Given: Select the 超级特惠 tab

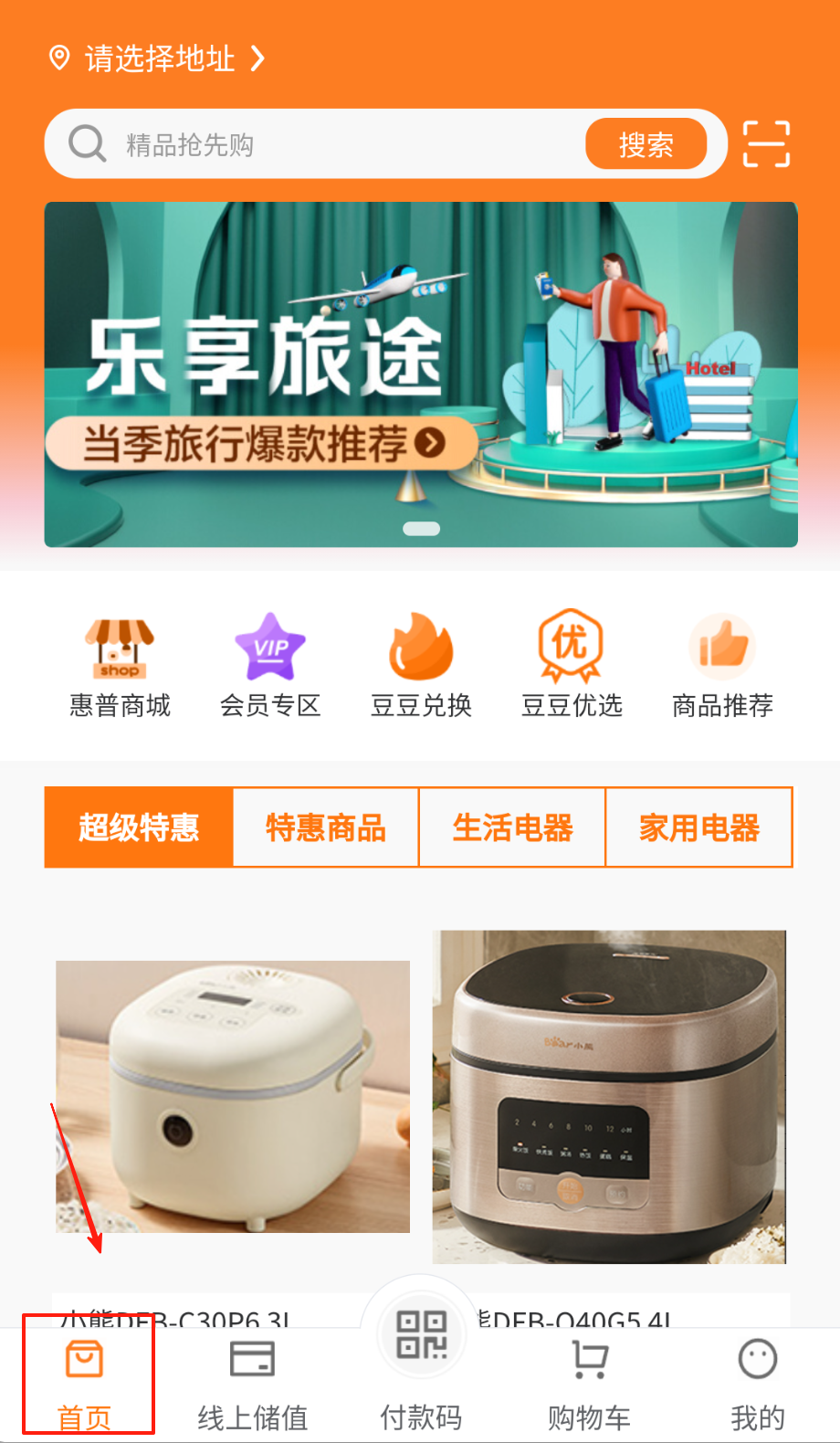Looking at the screenshot, I should click(139, 827).
